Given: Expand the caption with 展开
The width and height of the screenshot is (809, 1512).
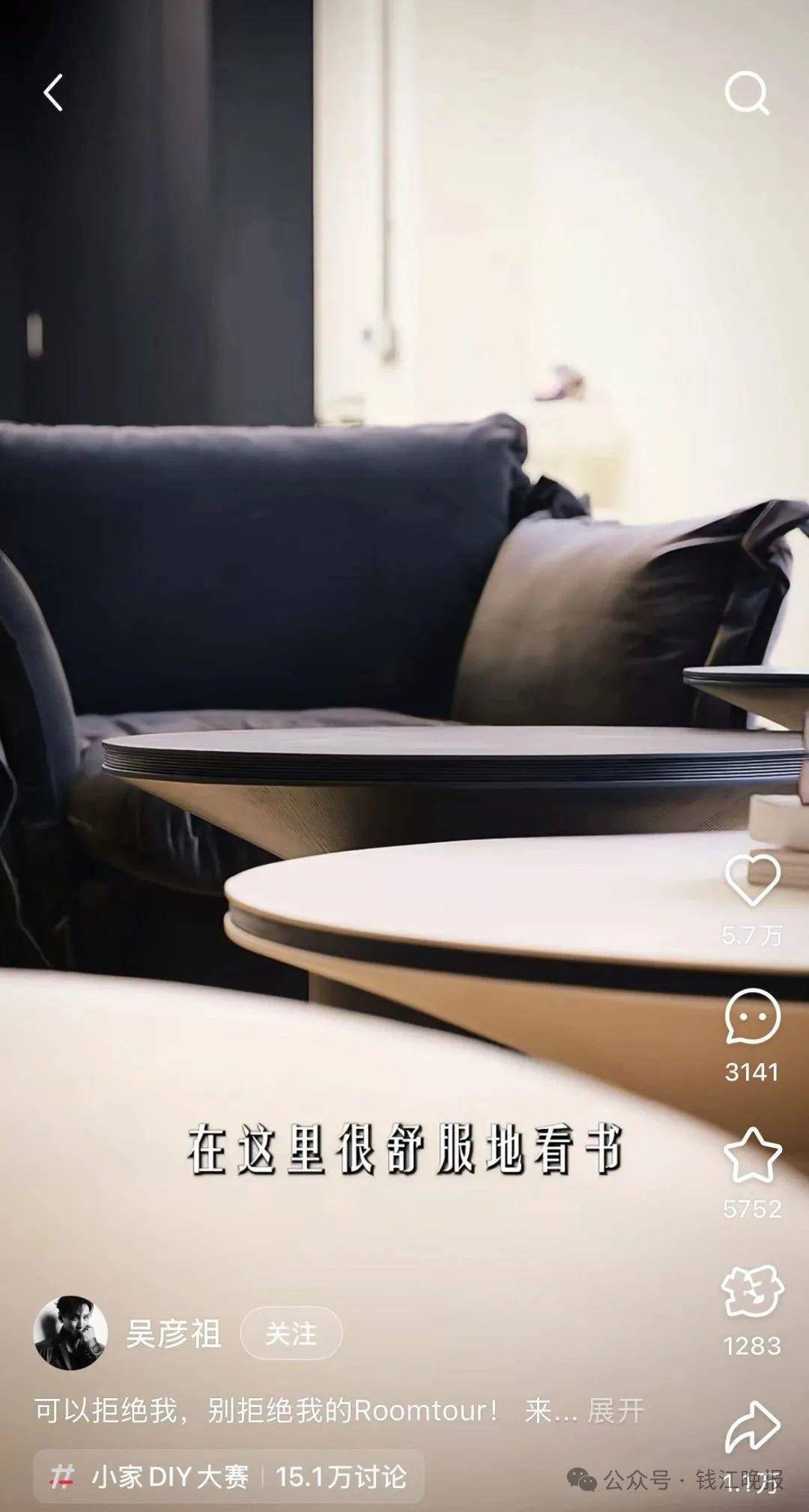Looking at the screenshot, I should (x=616, y=1411).
